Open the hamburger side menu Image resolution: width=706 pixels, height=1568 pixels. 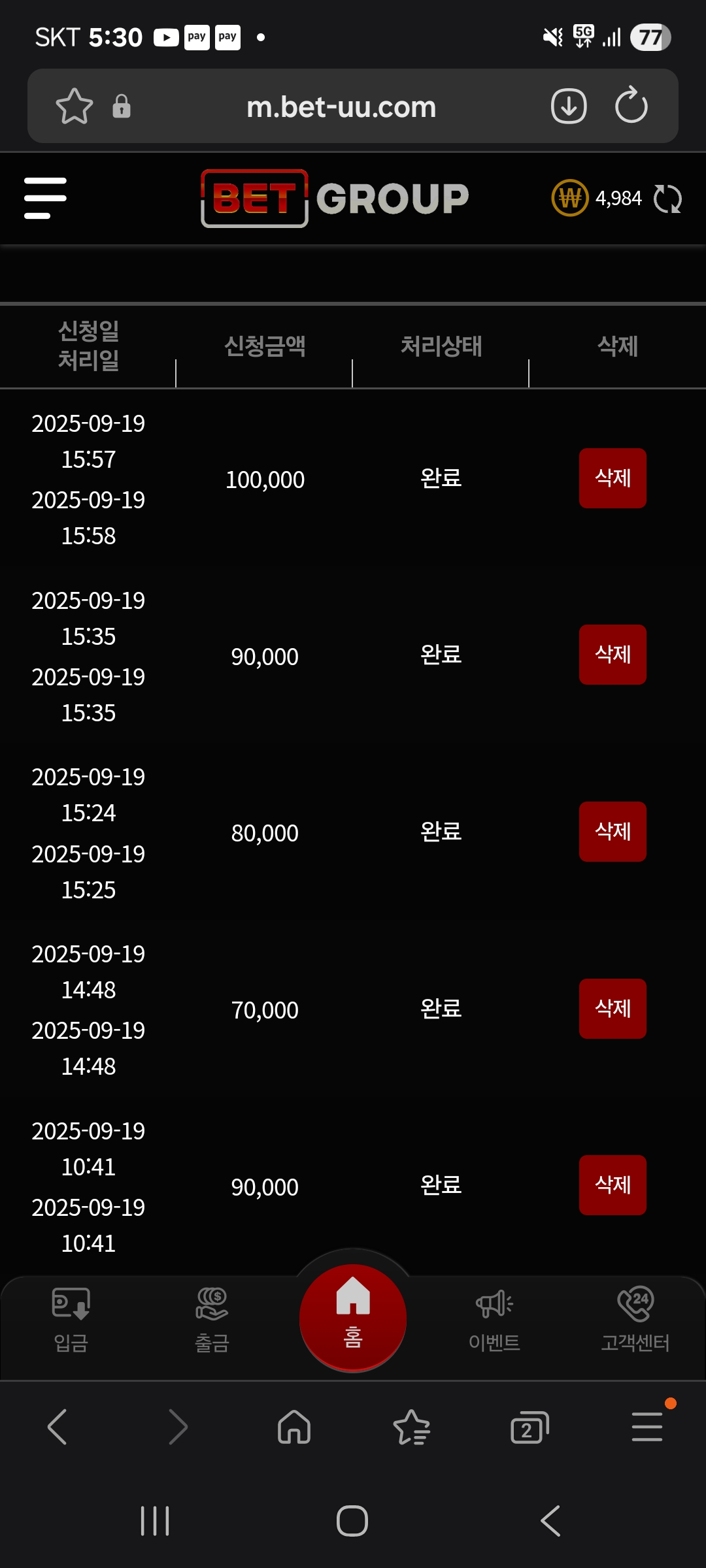coord(45,198)
